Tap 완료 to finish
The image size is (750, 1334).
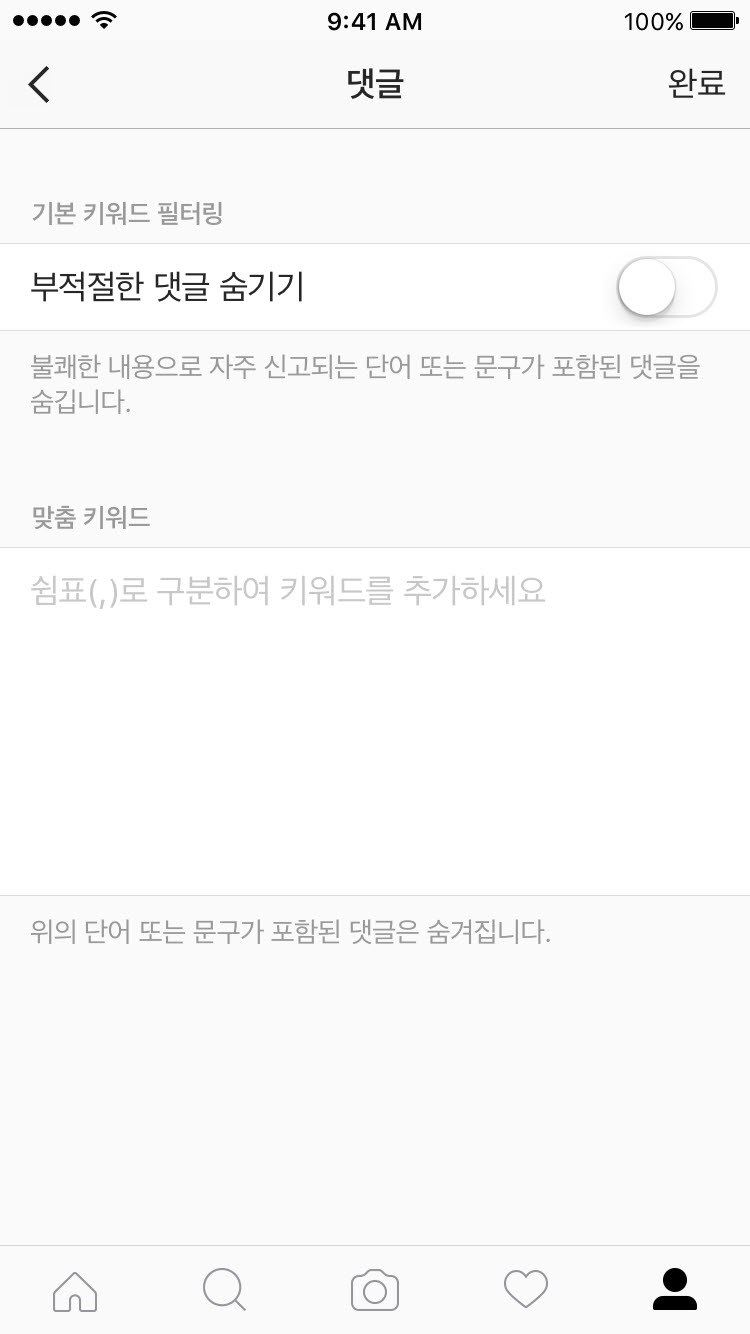(696, 84)
